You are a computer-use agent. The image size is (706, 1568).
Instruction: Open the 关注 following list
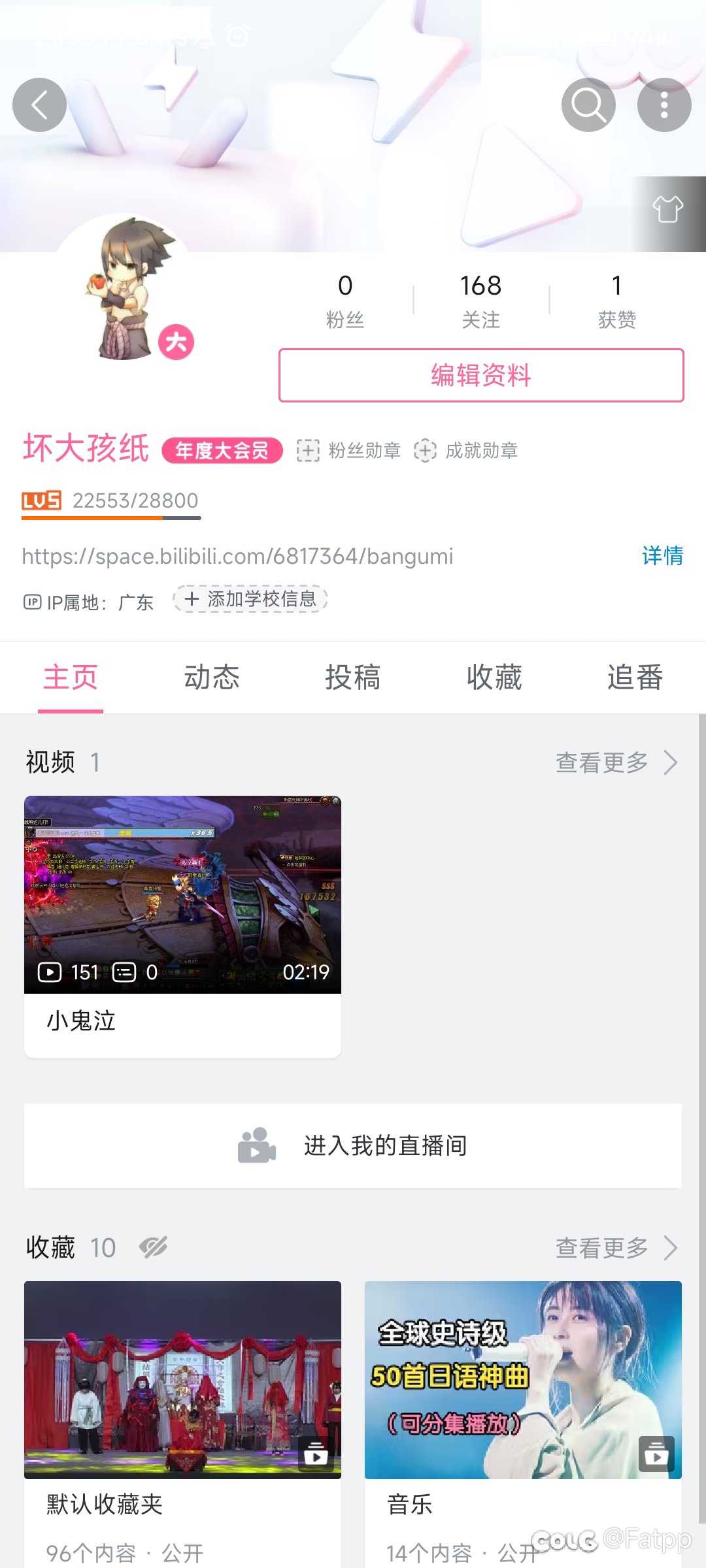[481, 301]
